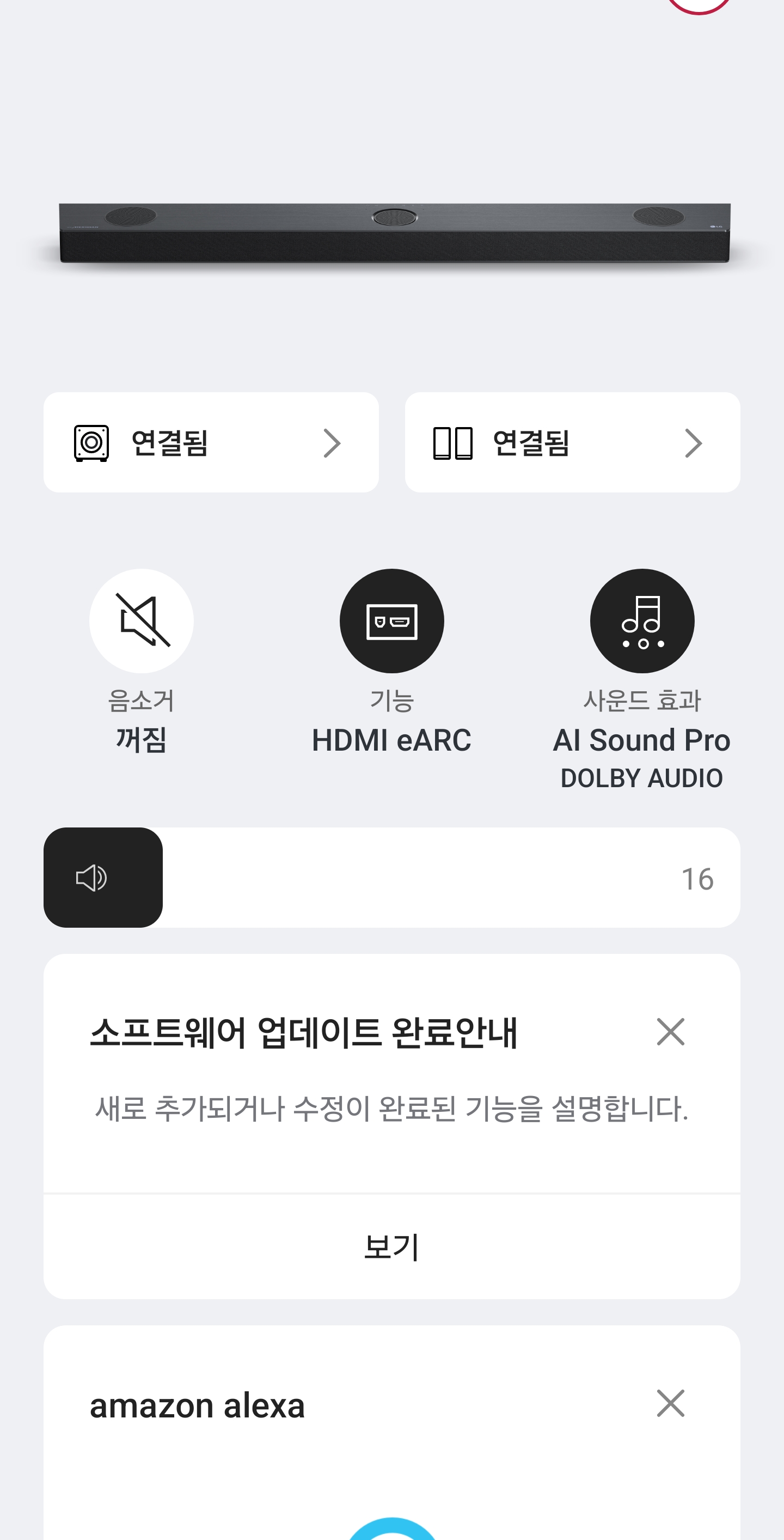Change the 기능 HDMI eARC input
Screen dimensions: 784x1540
click(391, 620)
